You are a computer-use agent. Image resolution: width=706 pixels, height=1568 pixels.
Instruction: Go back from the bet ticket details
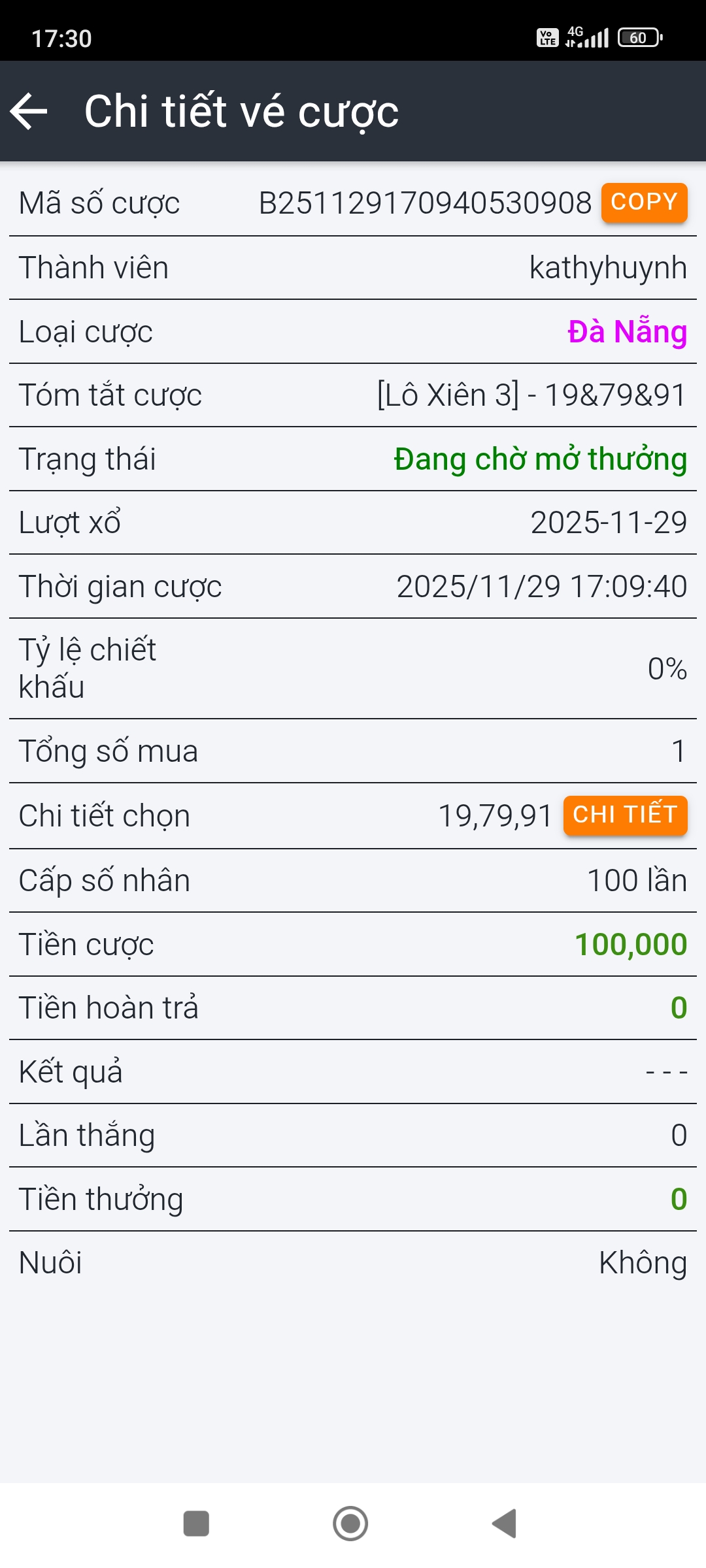click(x=29, y=111)
